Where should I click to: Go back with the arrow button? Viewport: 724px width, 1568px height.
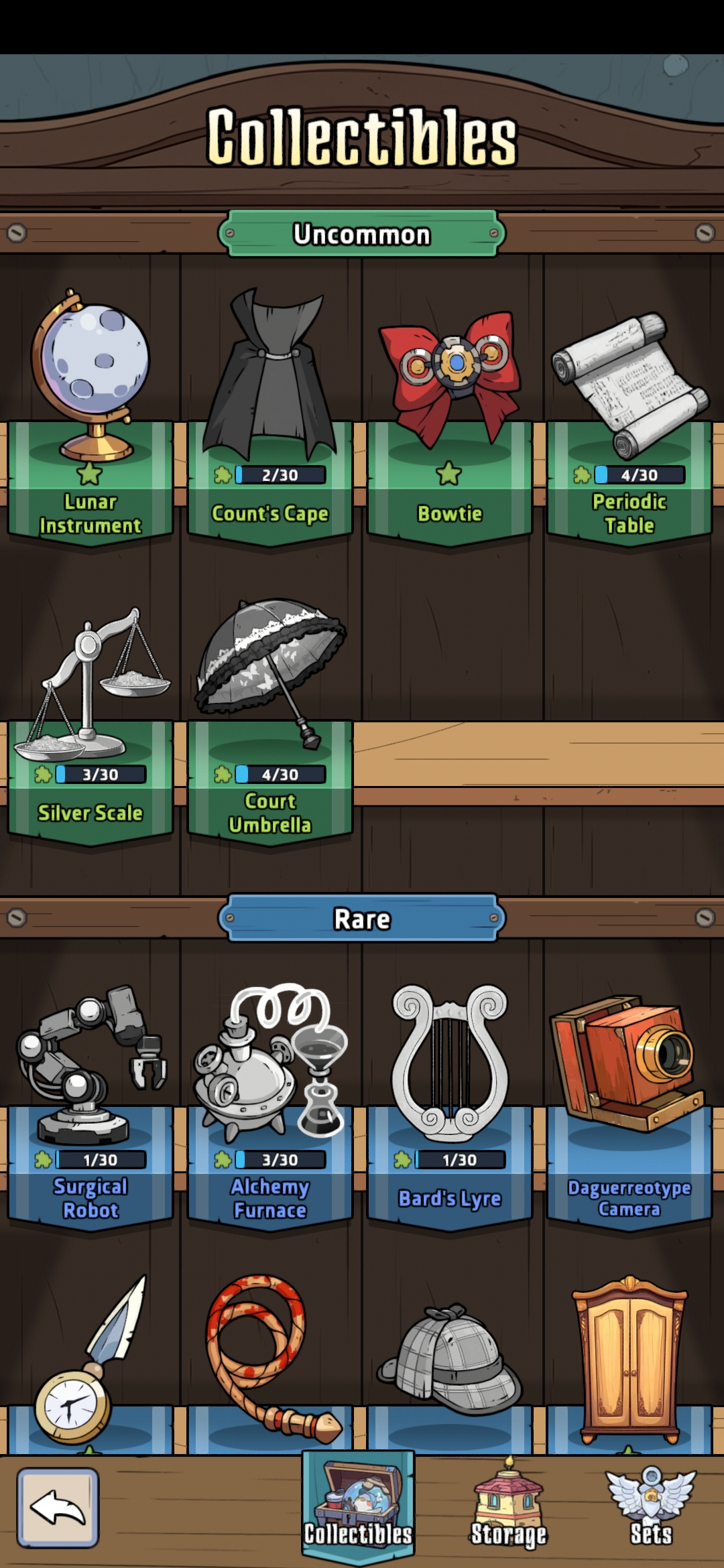(x=58, y=1508)
